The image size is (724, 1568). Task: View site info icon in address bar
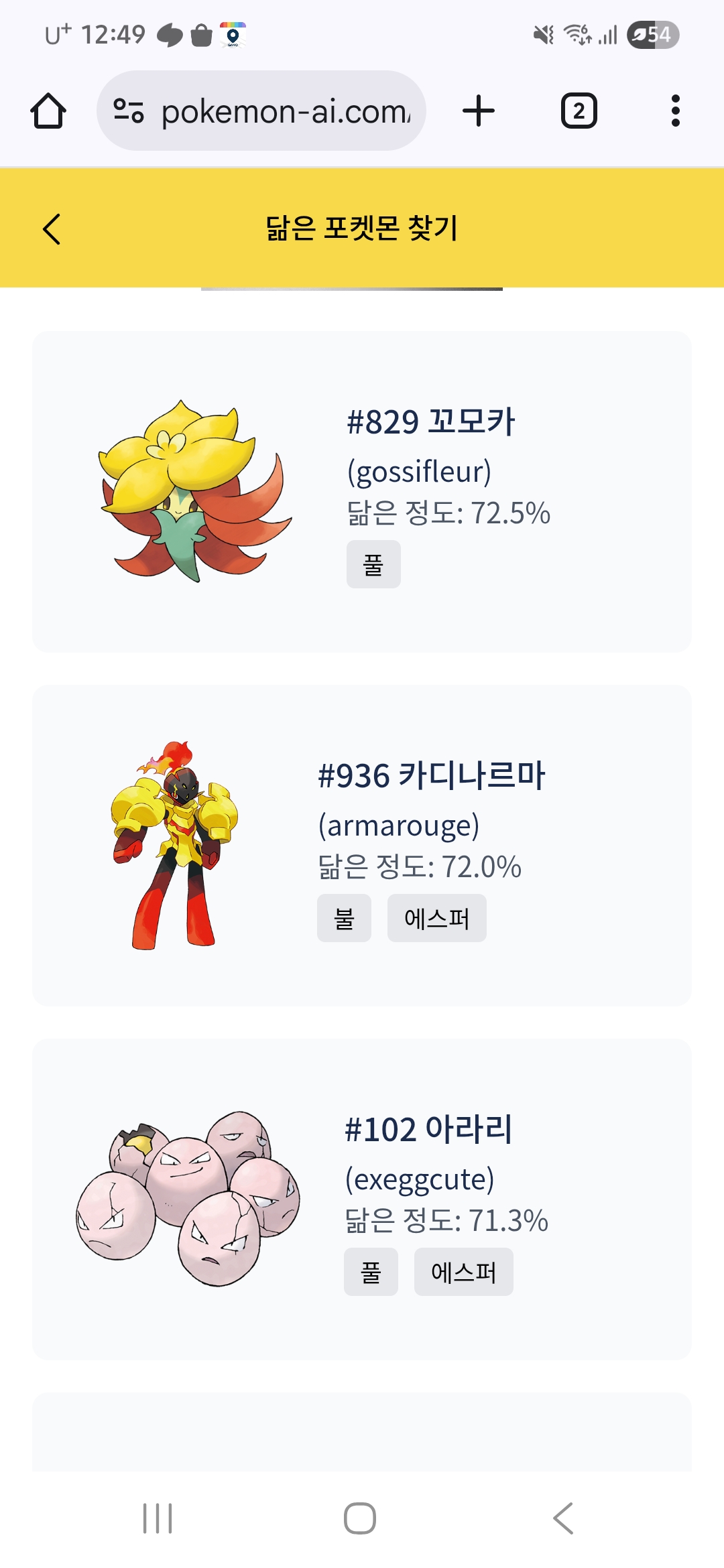point(129,111)
